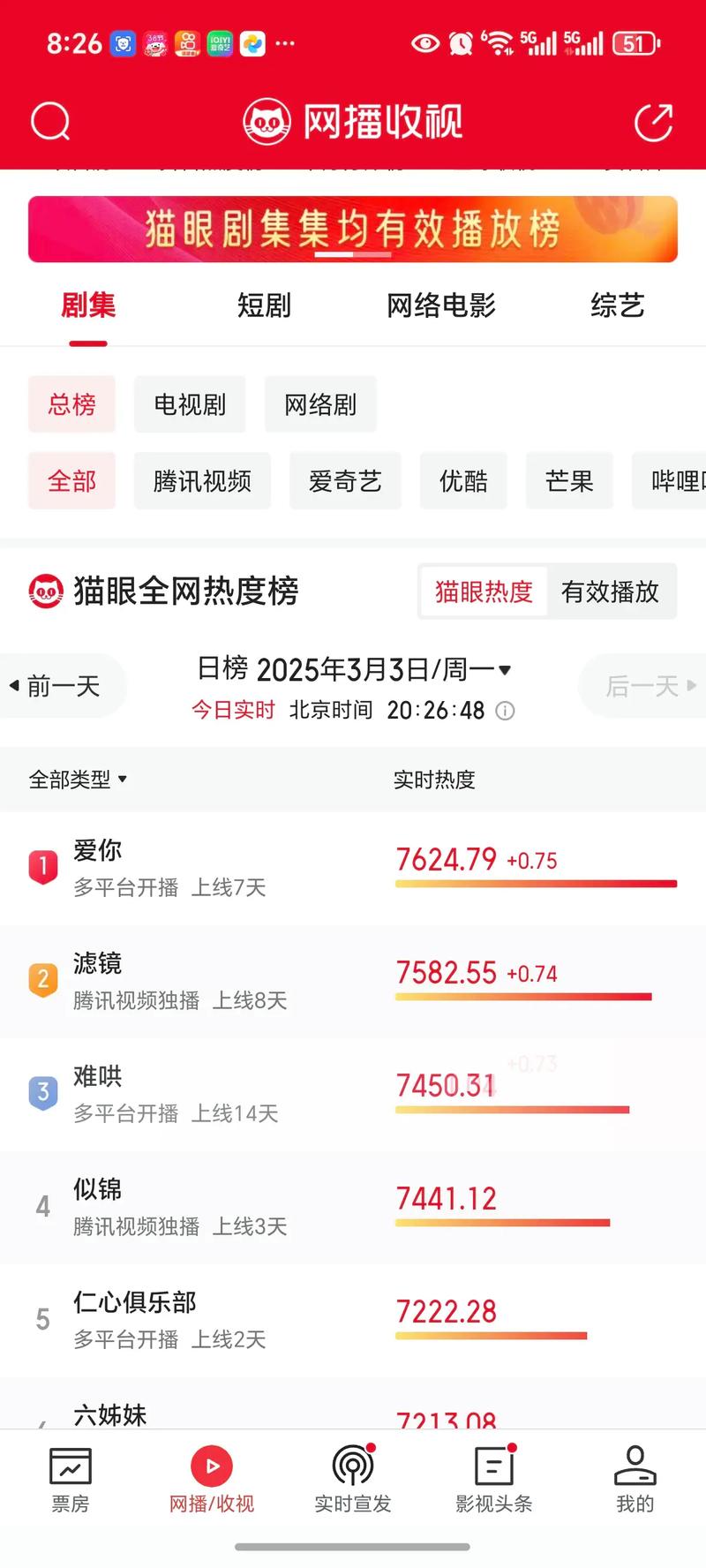
Task: Switch to 有效播放 heat metric
Action: pyautogui.click(x=612, y=592)
